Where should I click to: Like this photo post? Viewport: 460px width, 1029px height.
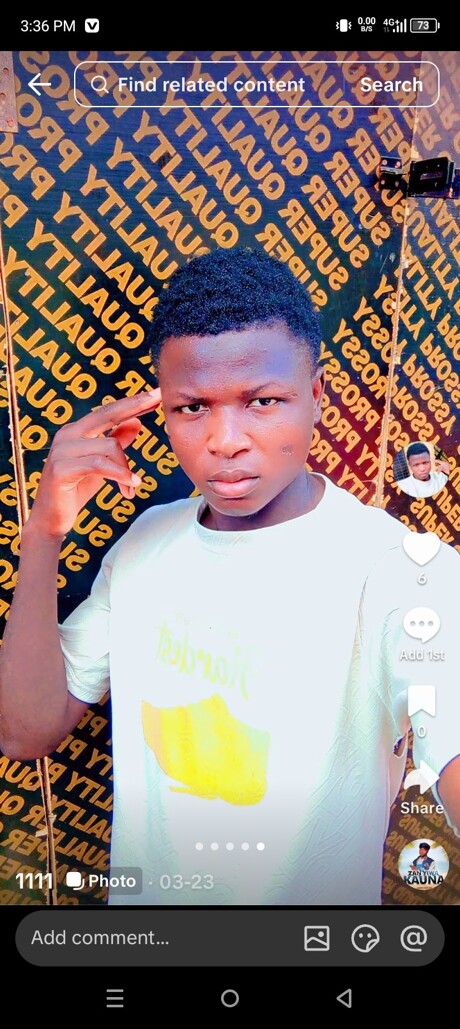tap(421, 549)
